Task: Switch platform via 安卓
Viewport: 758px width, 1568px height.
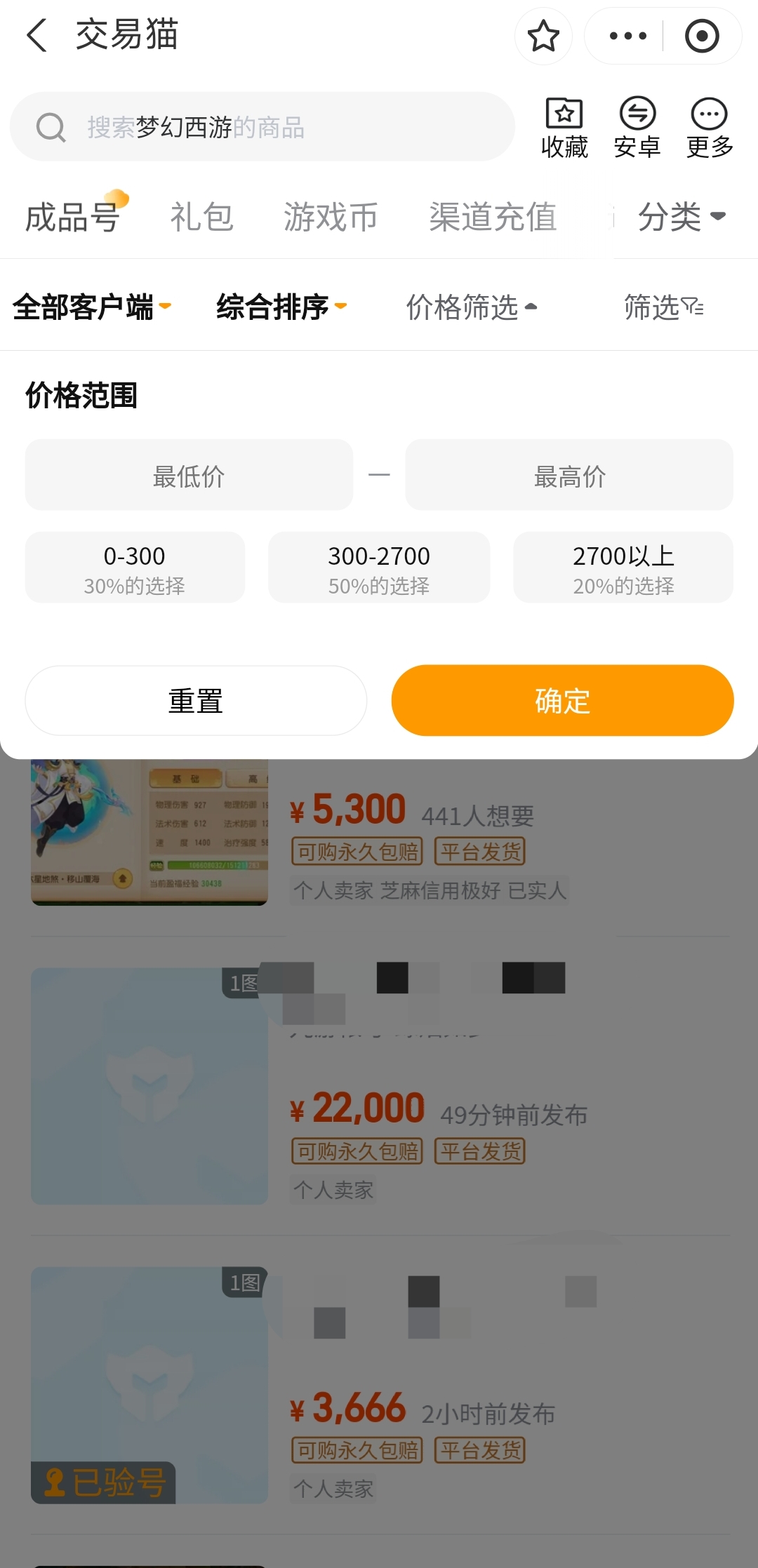Action: point(637,128)
